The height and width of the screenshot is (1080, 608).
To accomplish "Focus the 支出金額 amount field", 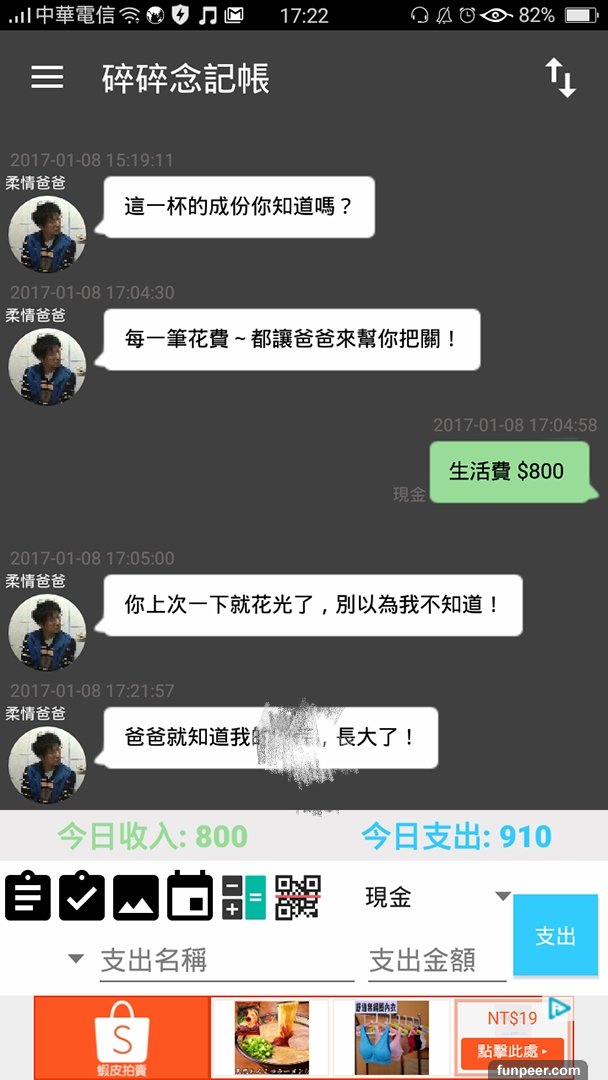I will (436, 961).
